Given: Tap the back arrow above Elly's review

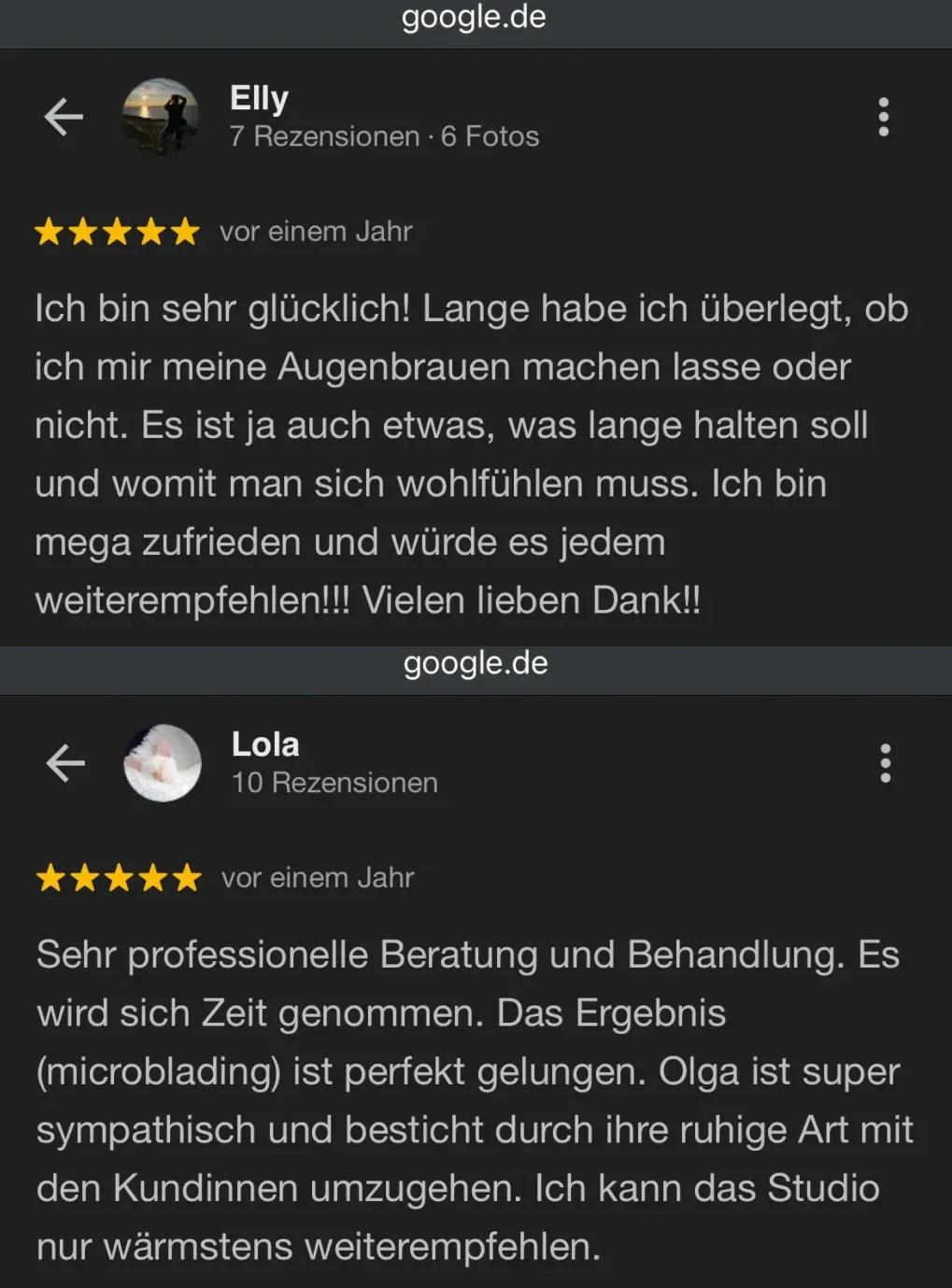Looking at the screenshot, I should 64,115.
